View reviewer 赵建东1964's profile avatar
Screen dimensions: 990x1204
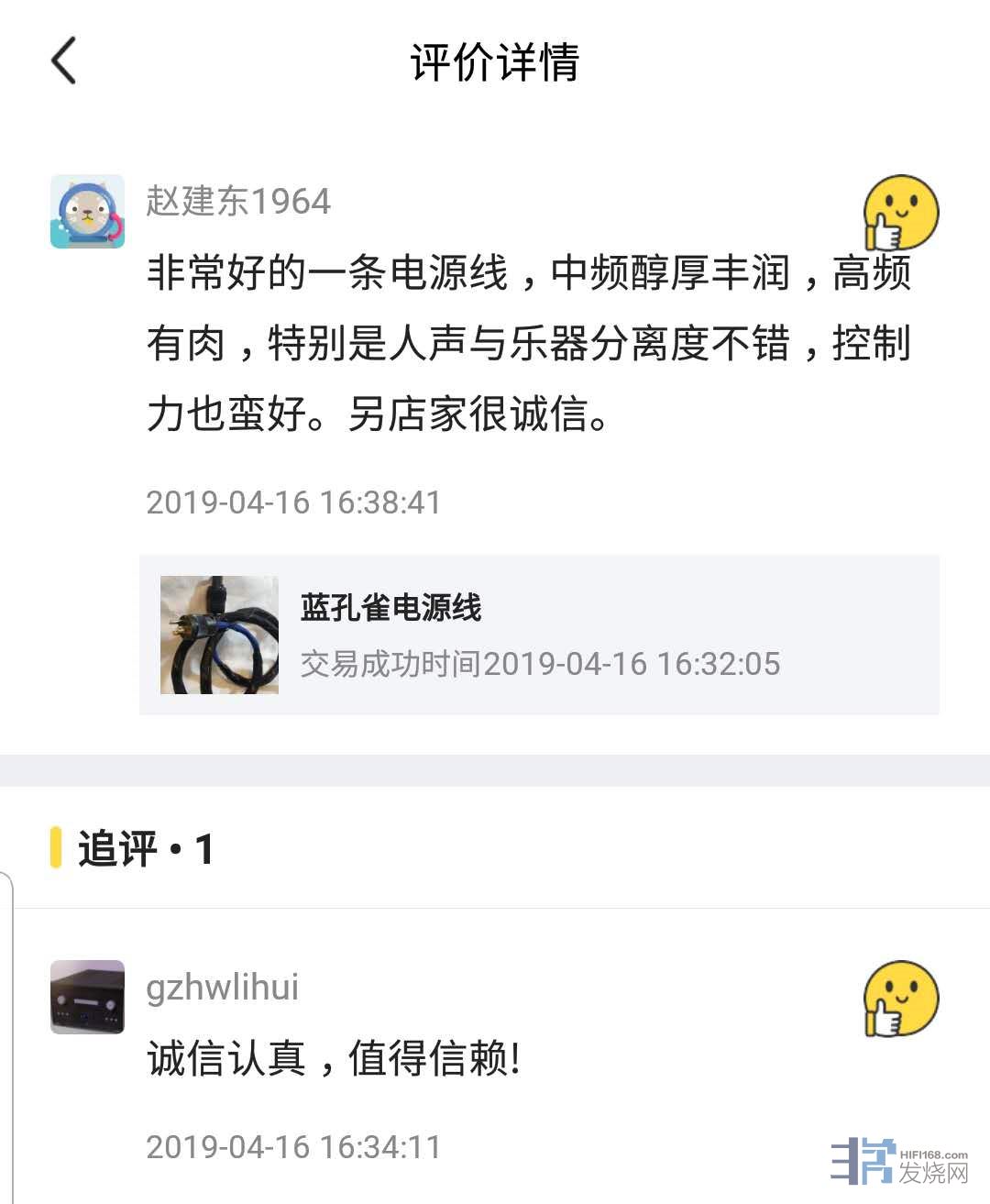click(x=87, y=212)
